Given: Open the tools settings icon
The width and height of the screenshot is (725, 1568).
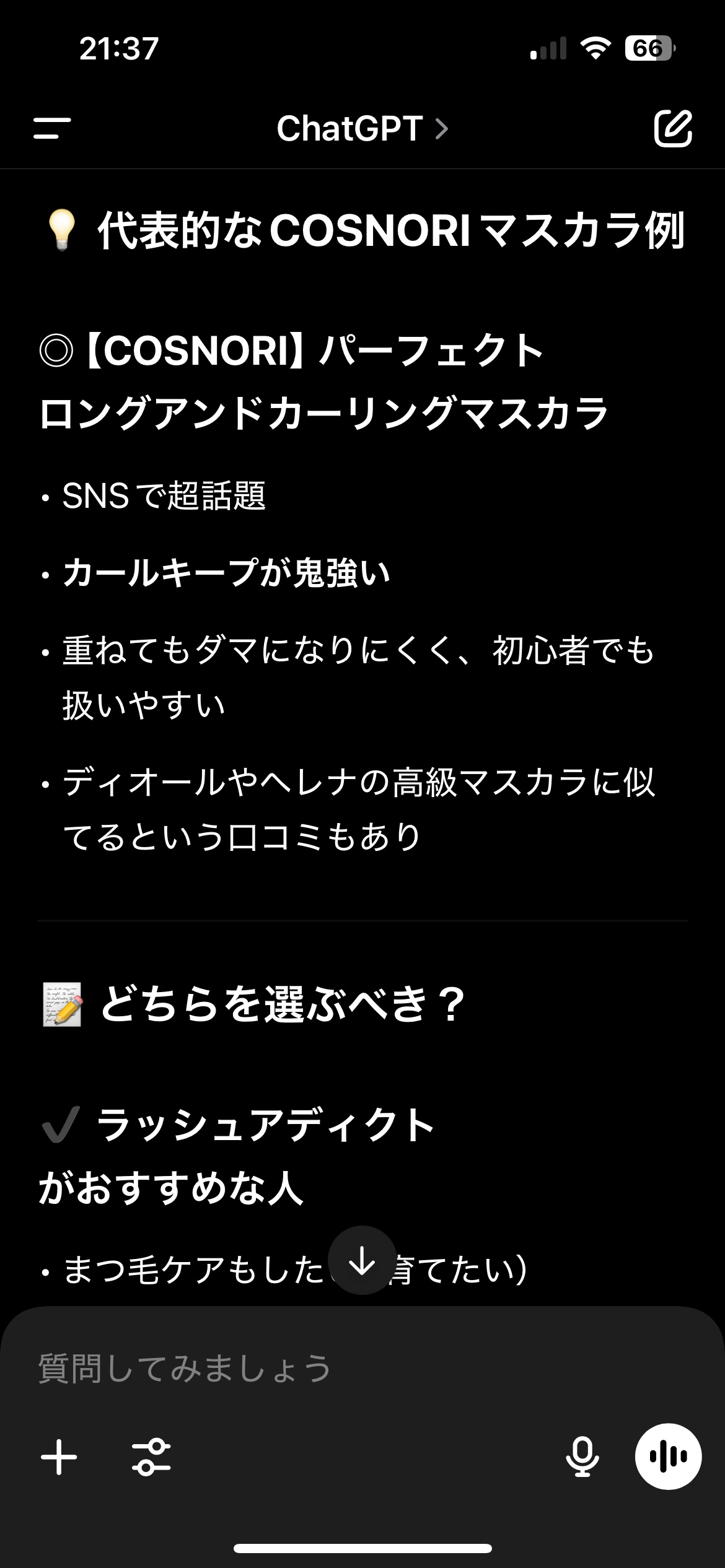Looking at the screenshot, I should point(151,1457).
